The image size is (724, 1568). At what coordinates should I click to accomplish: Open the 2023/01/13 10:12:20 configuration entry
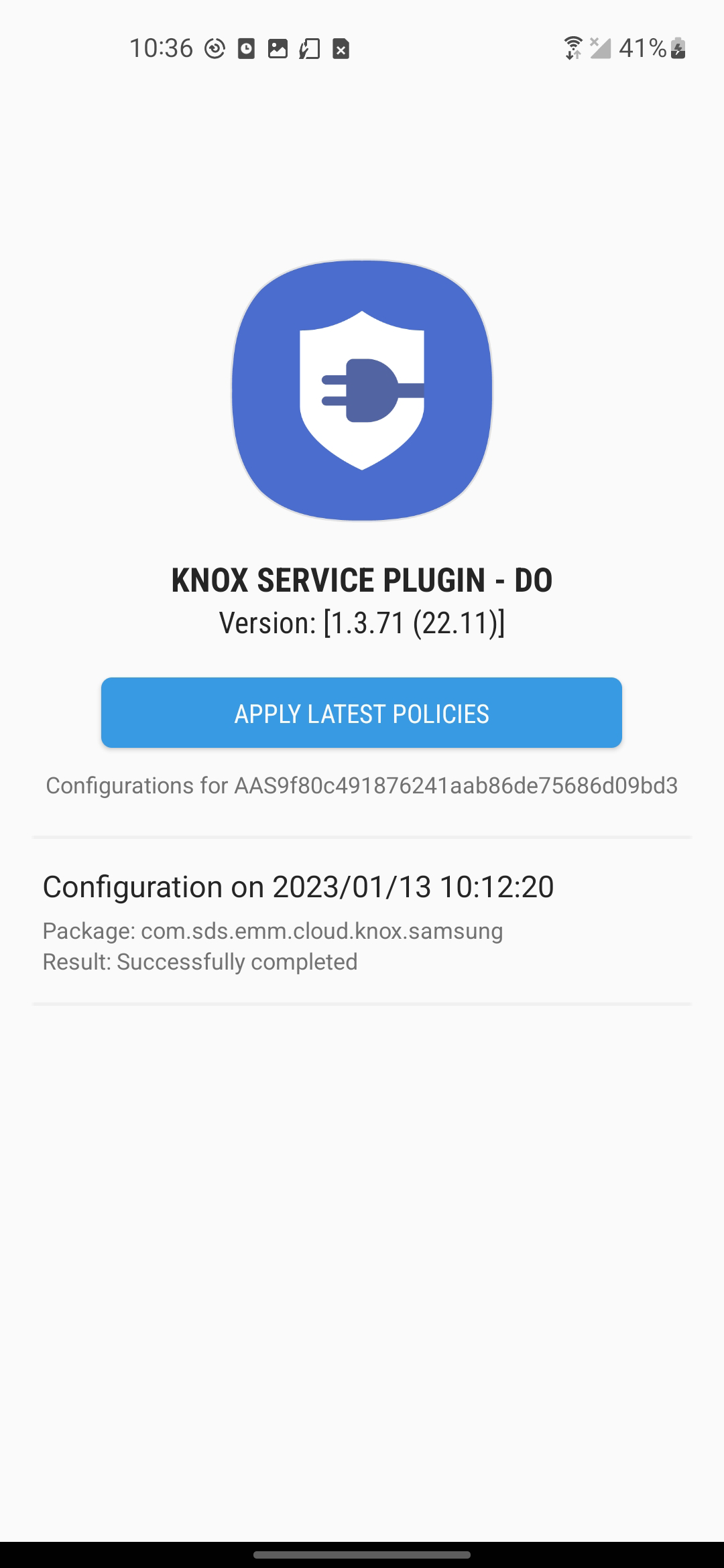362,921
